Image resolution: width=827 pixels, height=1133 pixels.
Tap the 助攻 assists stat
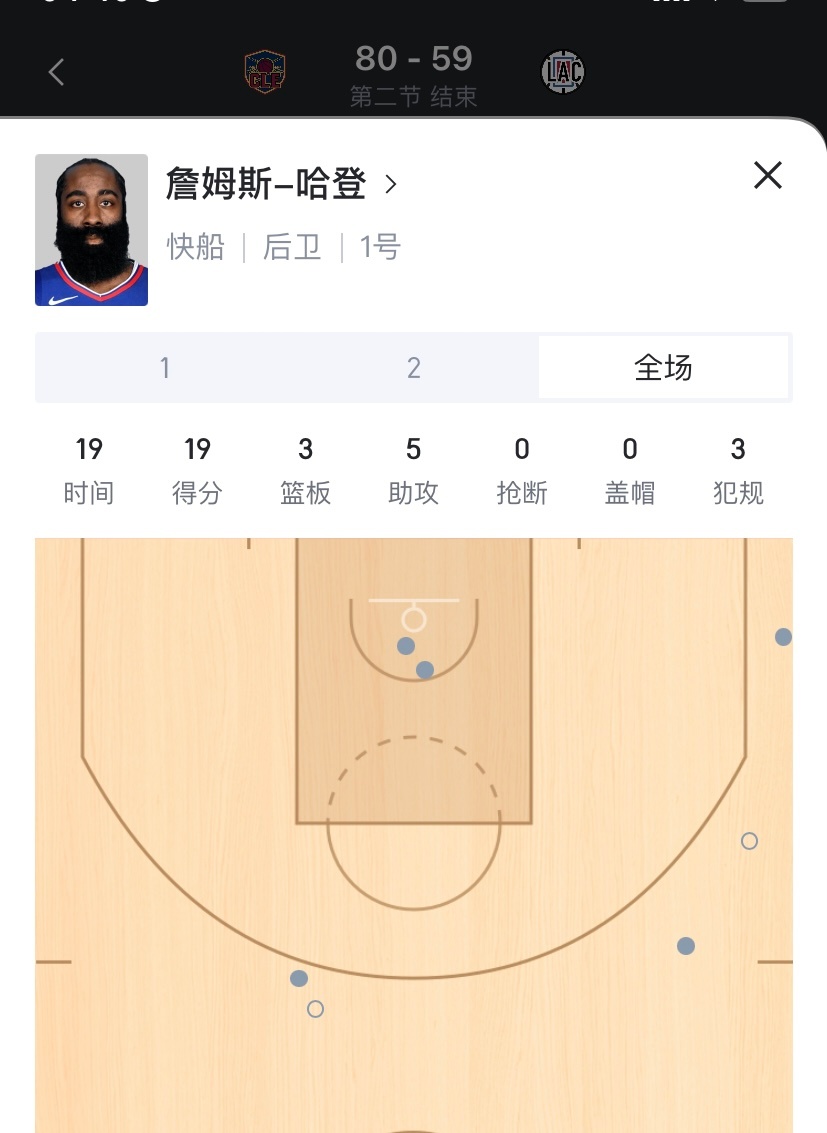tap(413, 468)
